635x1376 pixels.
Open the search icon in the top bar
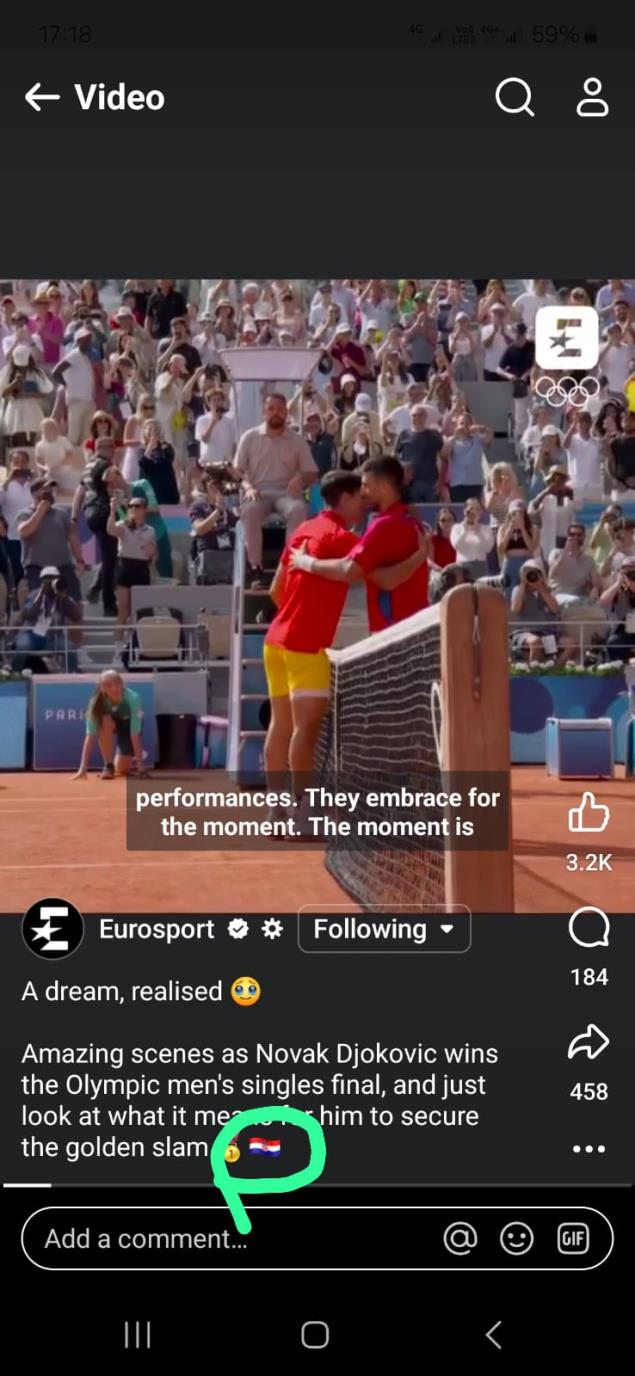coord(514,97)
